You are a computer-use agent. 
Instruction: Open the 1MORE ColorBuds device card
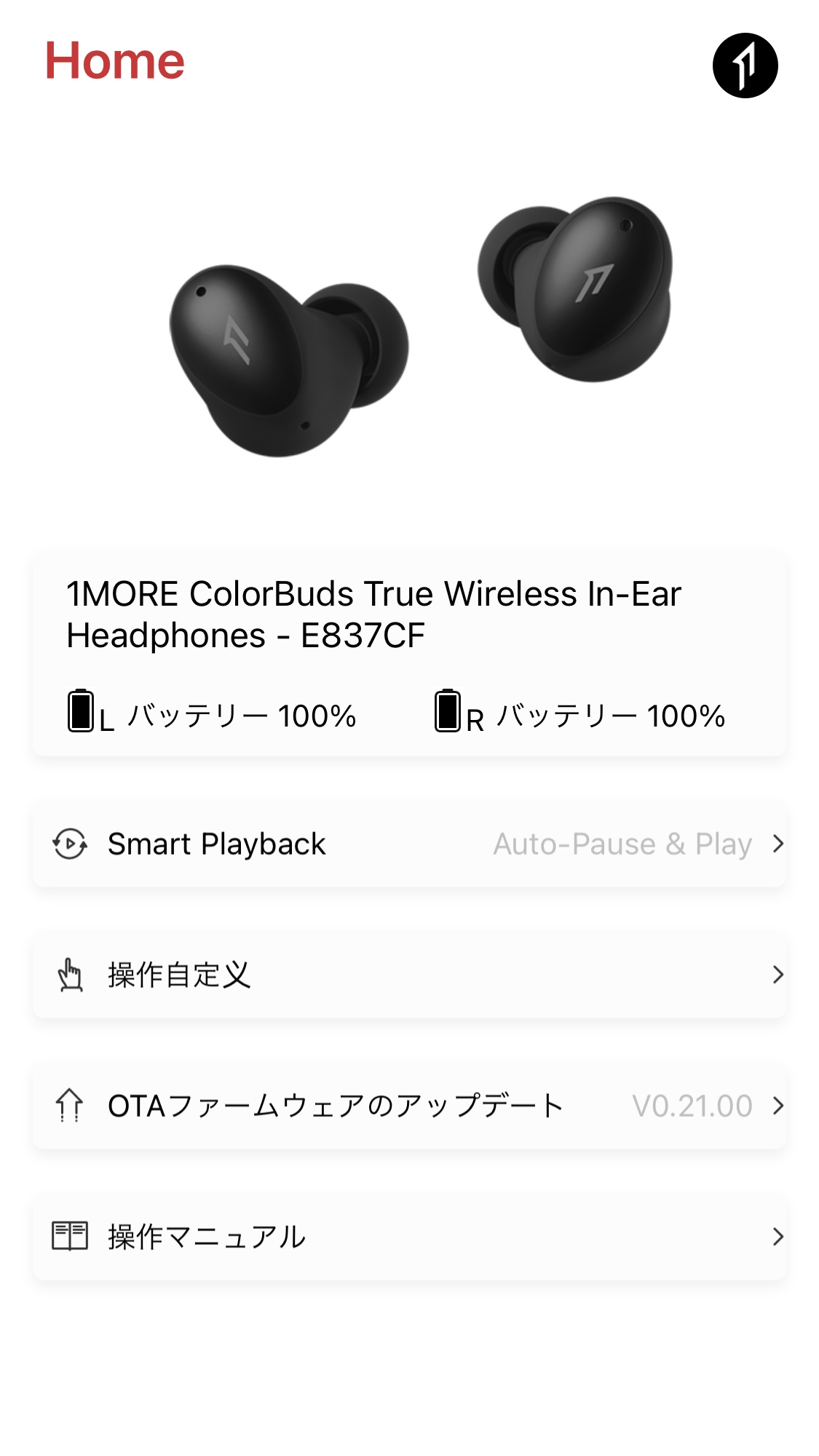click(409, 654)
